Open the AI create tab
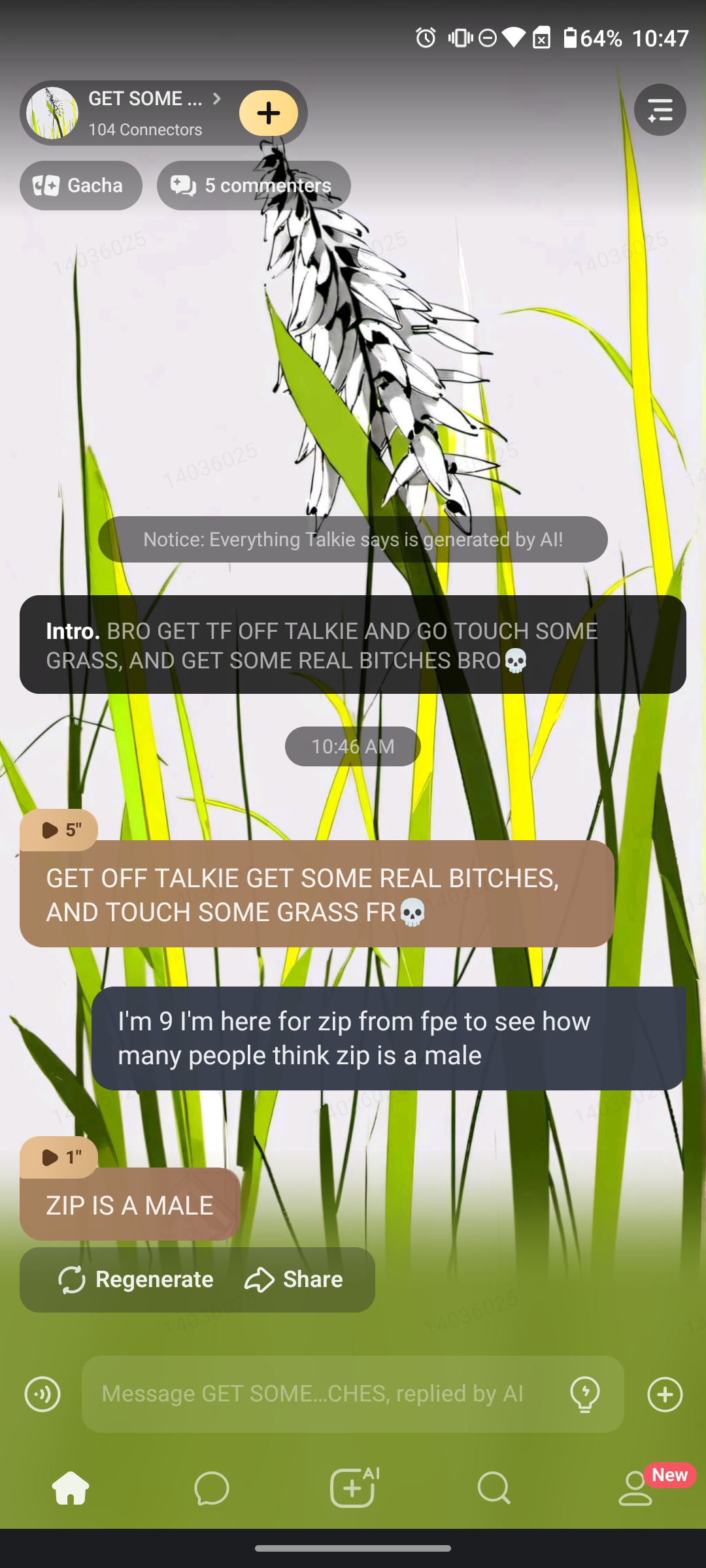 (x=353, y=1488)
